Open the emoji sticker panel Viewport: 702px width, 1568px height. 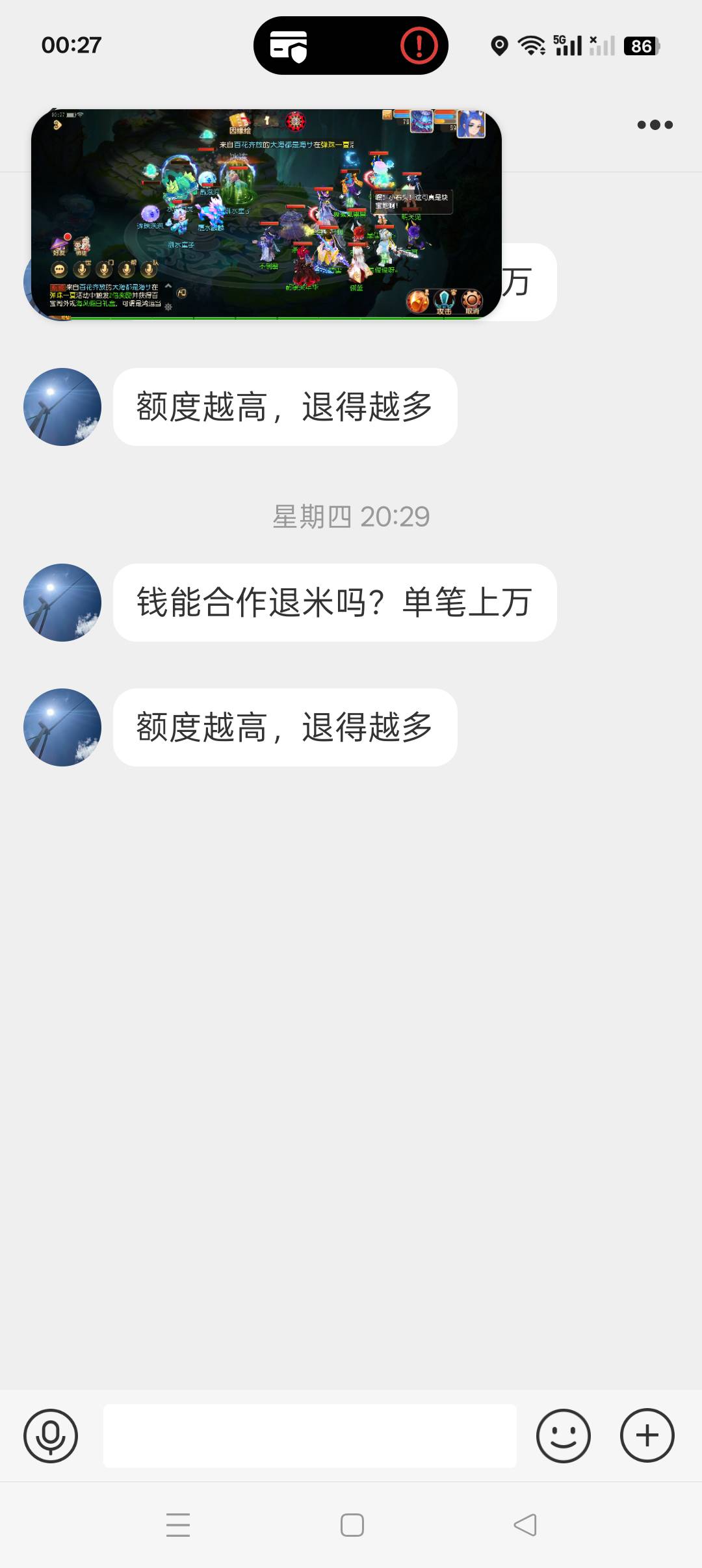pos(564,1436)
